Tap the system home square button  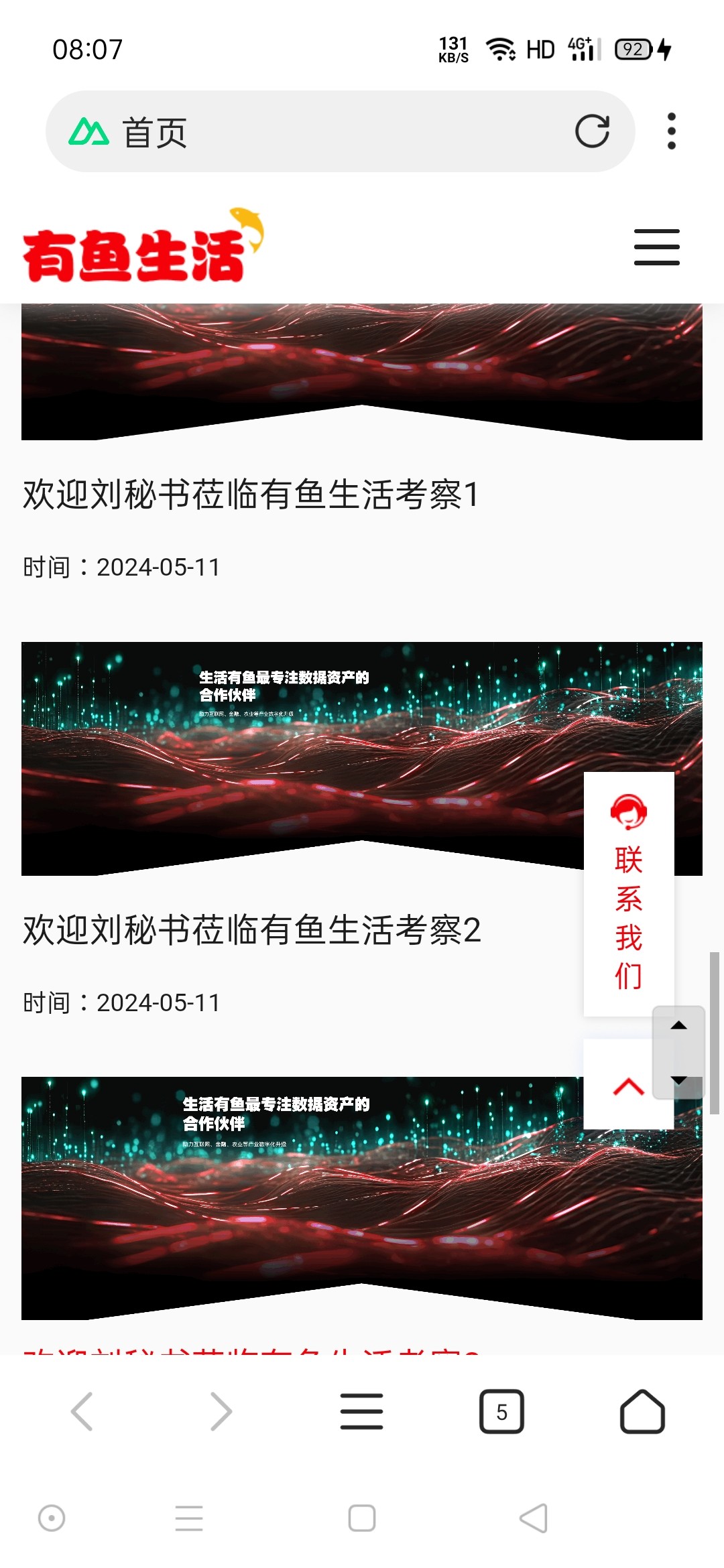point(362,1518)
